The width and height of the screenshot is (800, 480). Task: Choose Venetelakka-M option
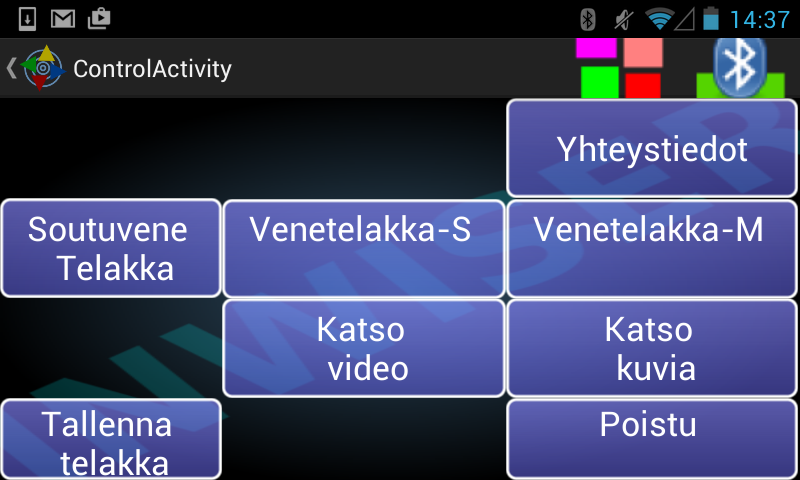click(x=652, y=248)
